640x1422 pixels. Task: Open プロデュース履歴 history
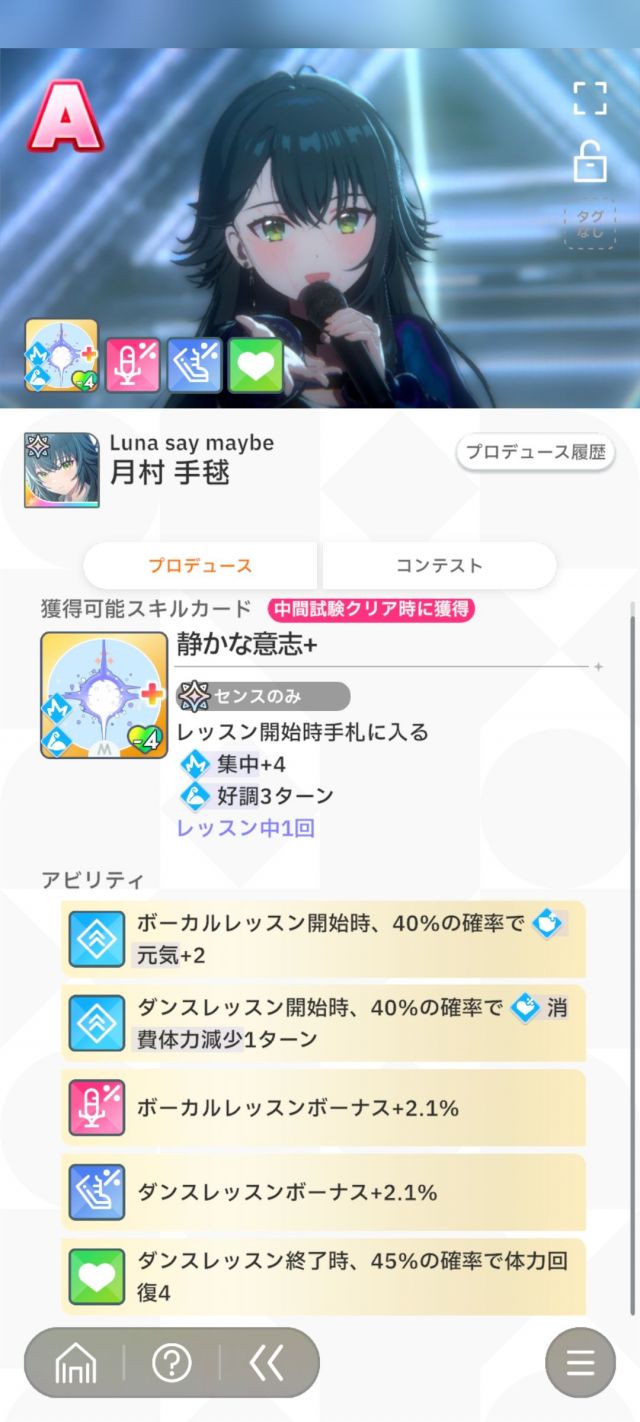point(535,453)
